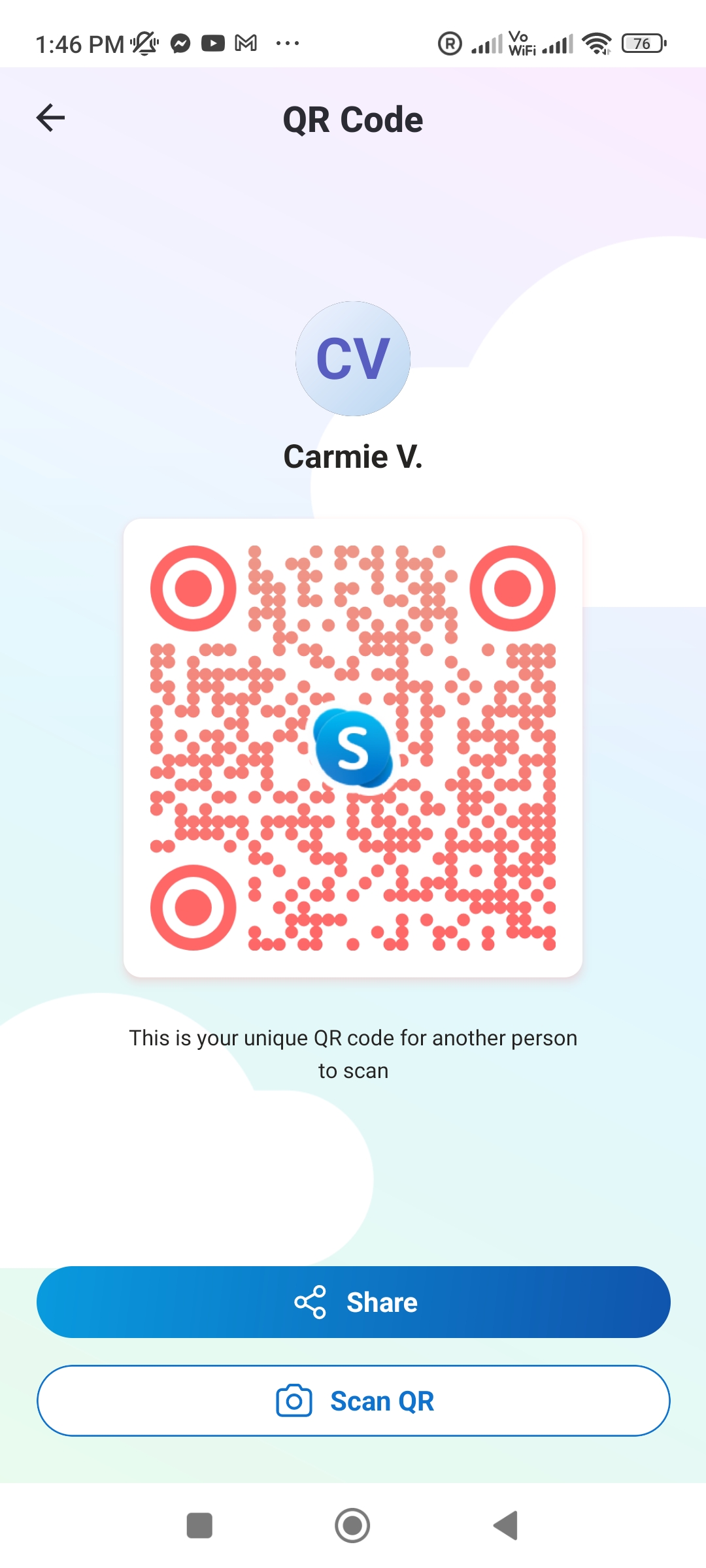Screen dimensions: 706x1568
Task: Go back using the top-left arrow
Action: pos(50,118)
